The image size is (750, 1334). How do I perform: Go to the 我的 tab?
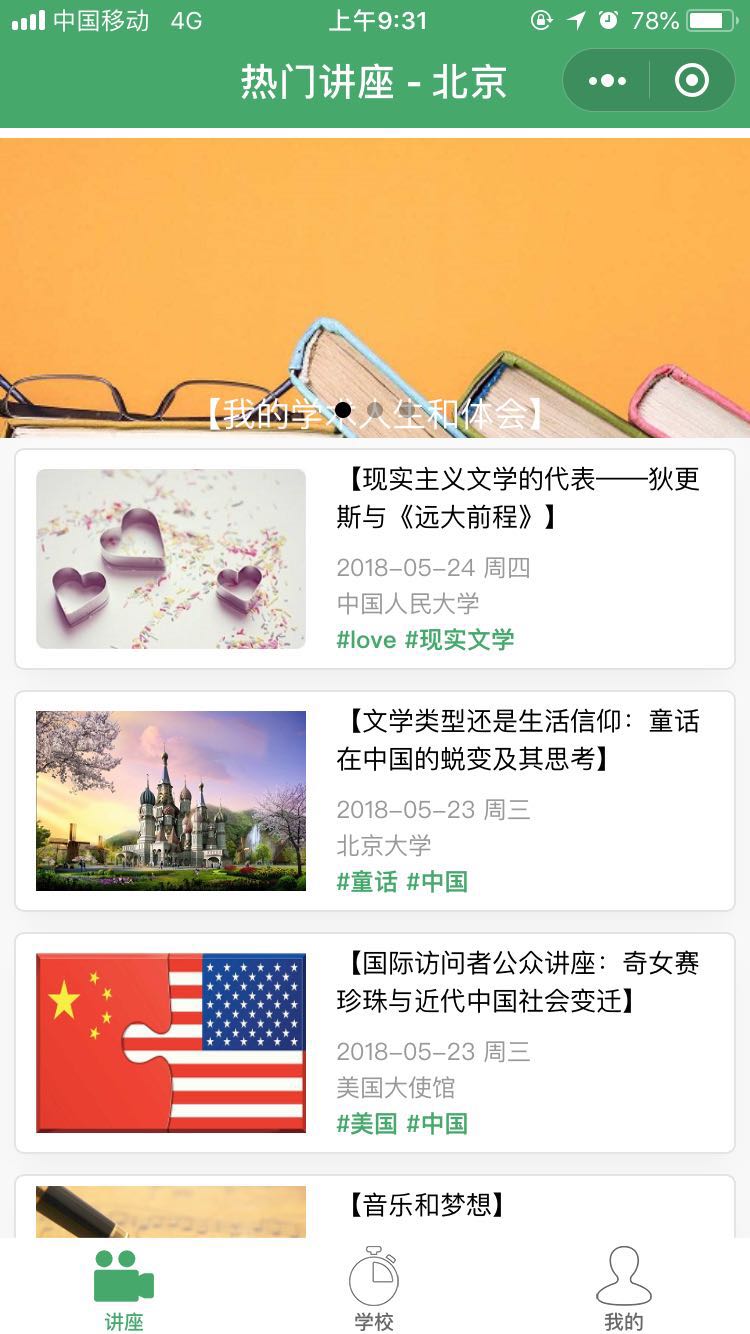pyautogui.click(x=623, y=1290)
